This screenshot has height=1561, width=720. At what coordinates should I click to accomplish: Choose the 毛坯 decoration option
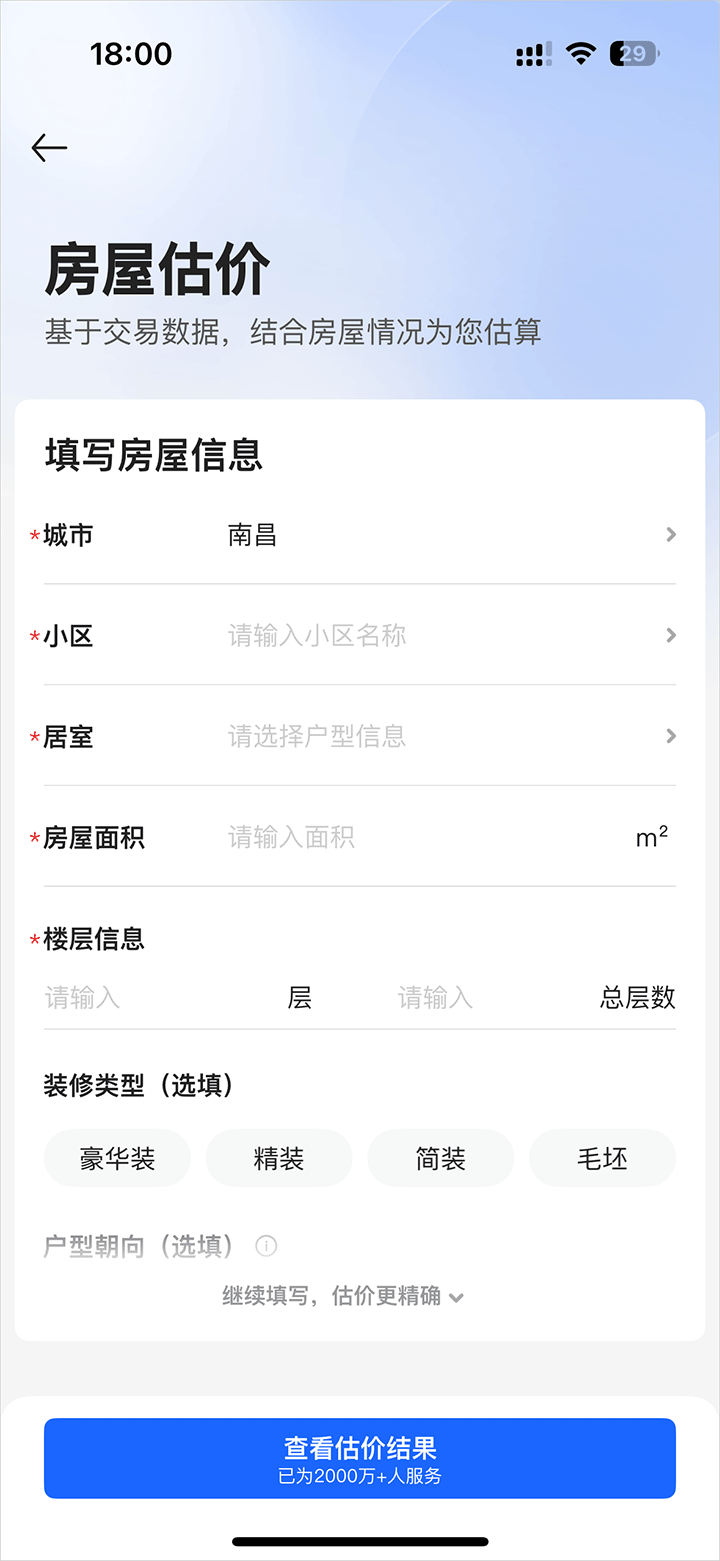(x=602, y=1159)
